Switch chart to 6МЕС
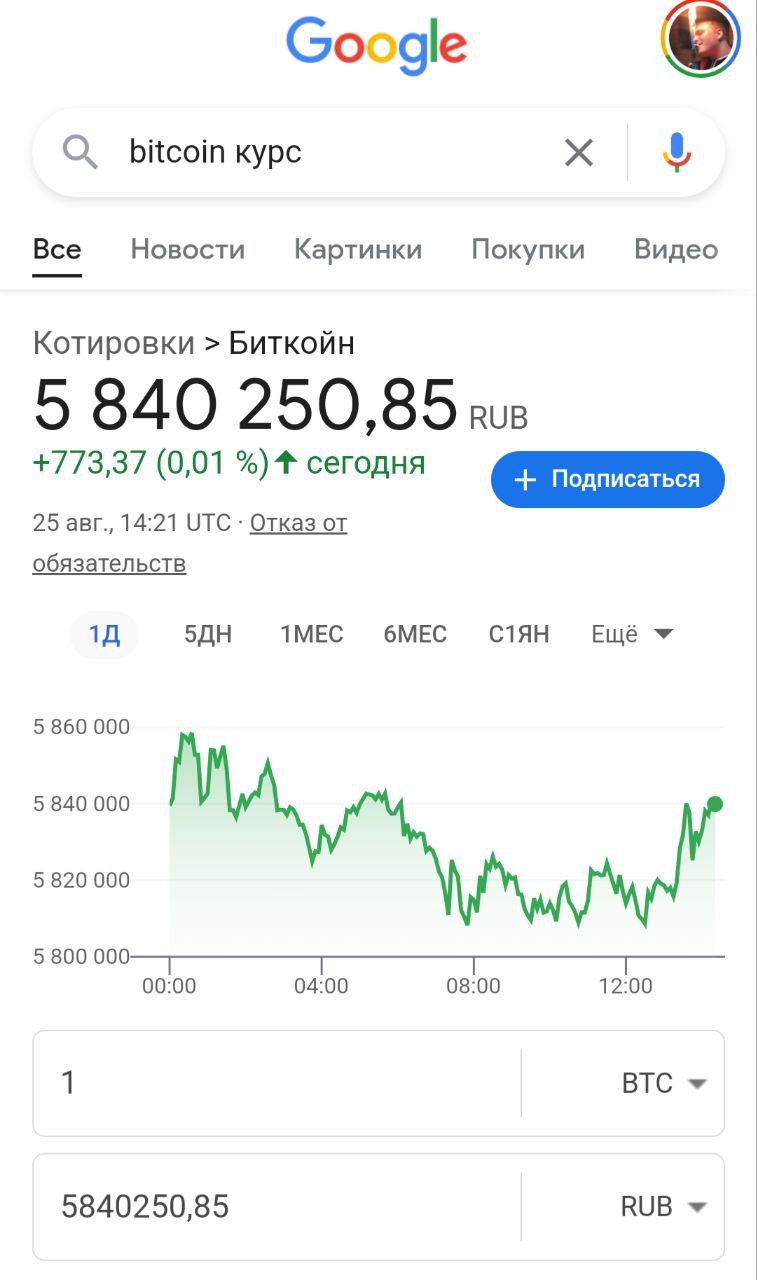The height and width of the screenshot is (1280, 757). [415, 634]
